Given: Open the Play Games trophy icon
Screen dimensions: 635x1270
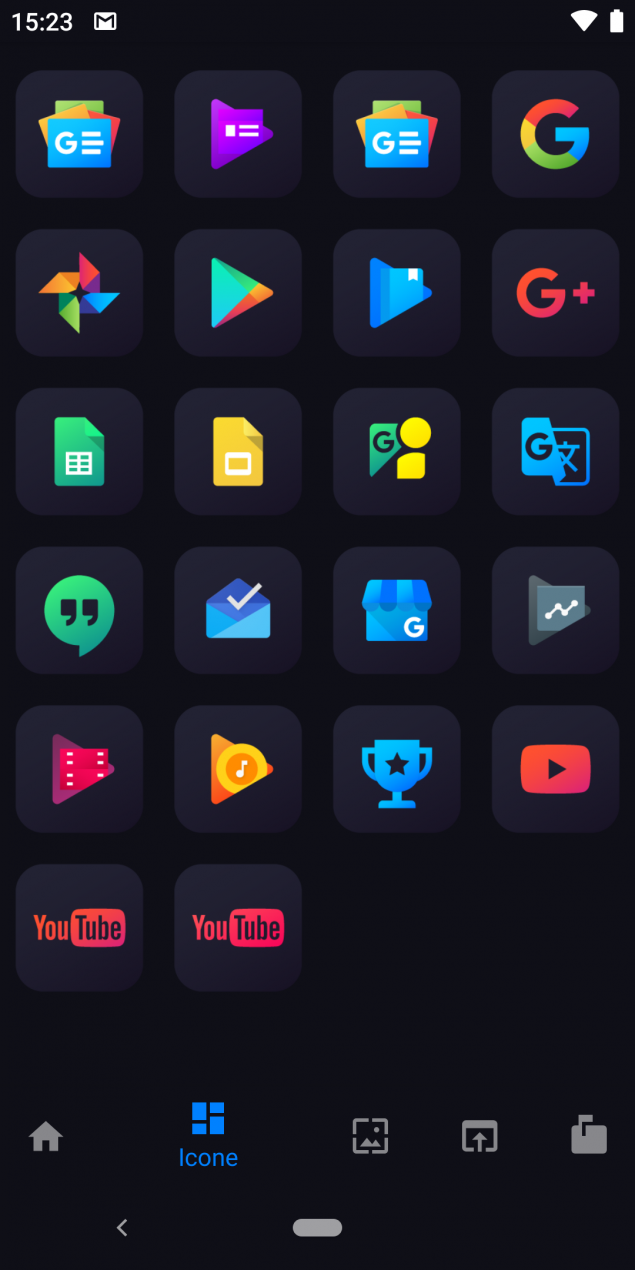Looking at the screenshot, I should (x=397, y=769).
